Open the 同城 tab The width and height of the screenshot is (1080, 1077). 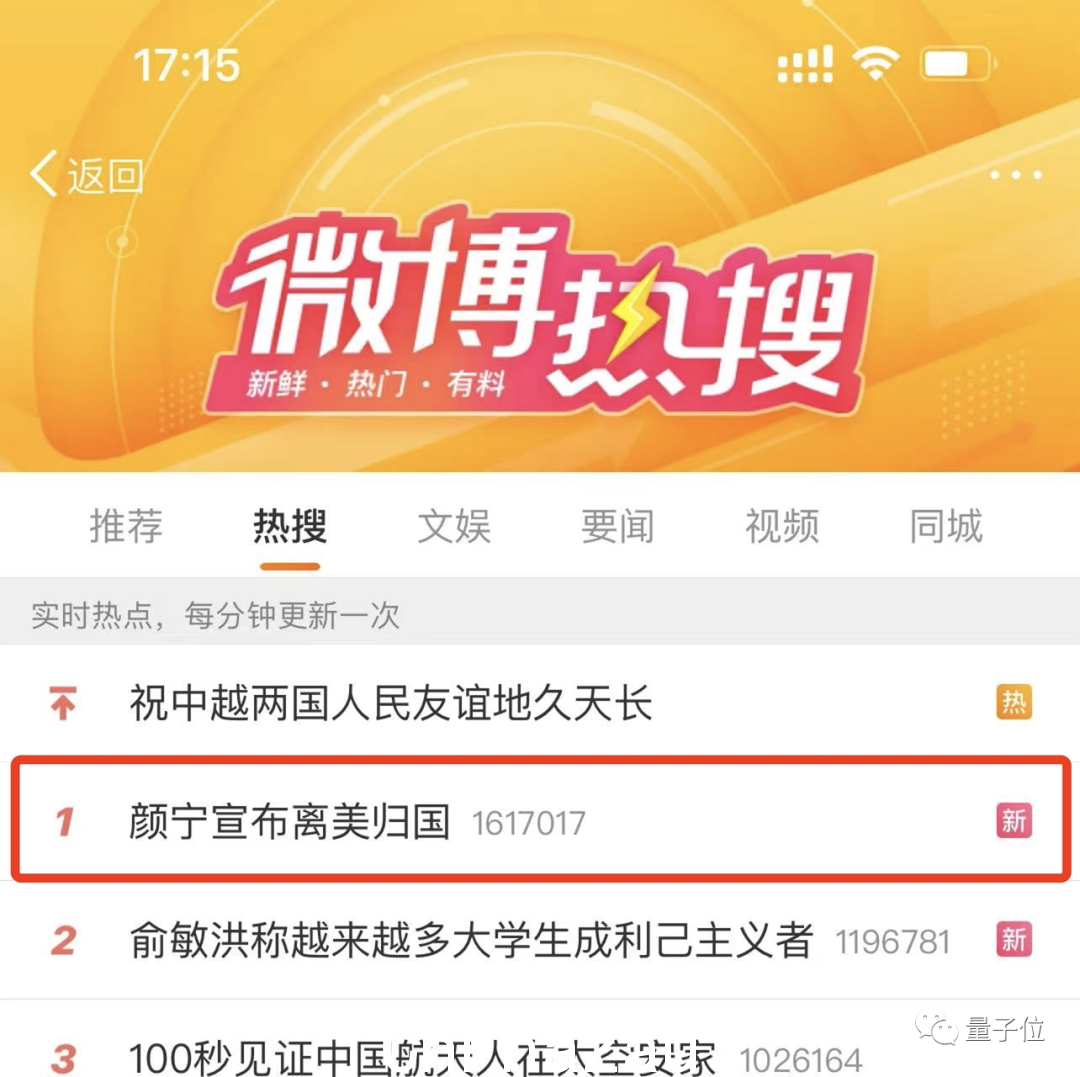946,526
